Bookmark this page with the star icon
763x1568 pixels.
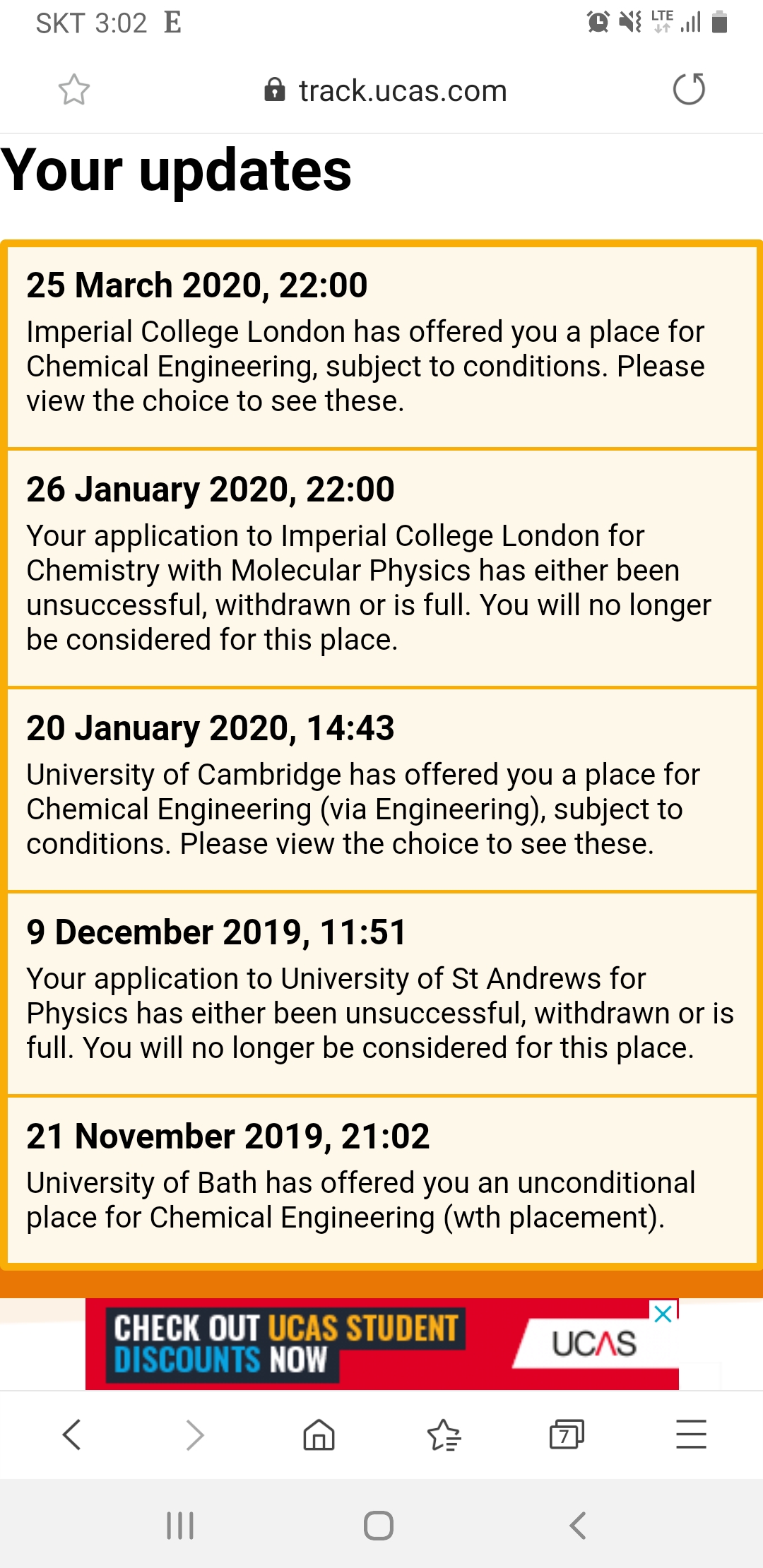[x=73, y=90]
